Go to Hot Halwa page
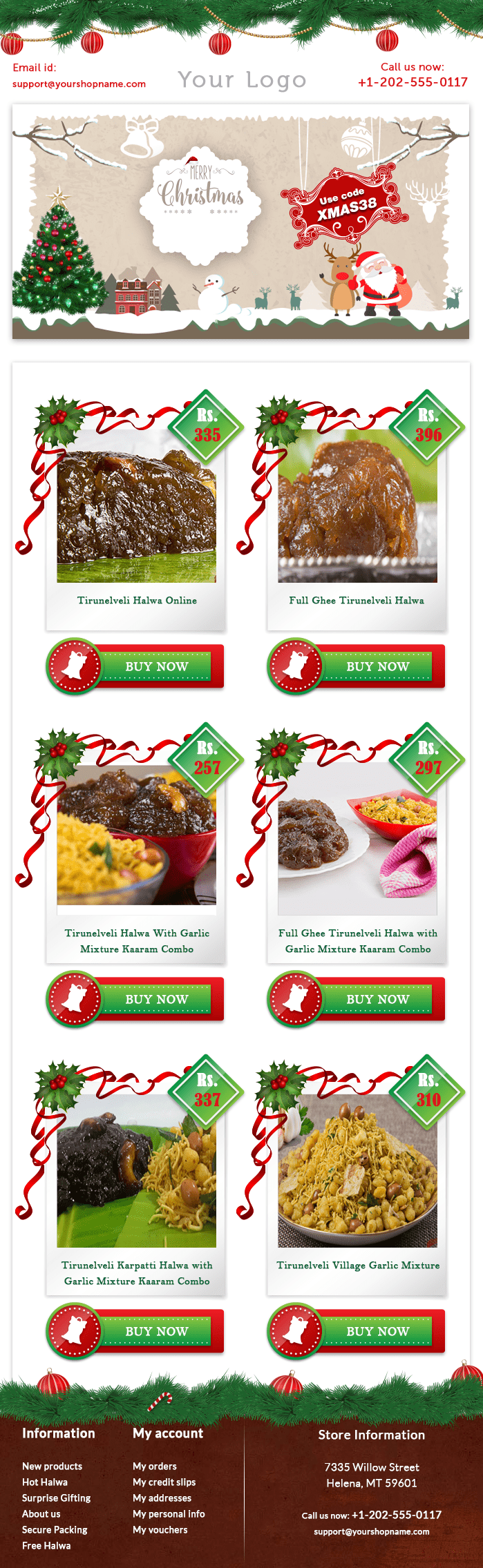The width and height of the screenshot is (483, 1568). point(45,1482)
